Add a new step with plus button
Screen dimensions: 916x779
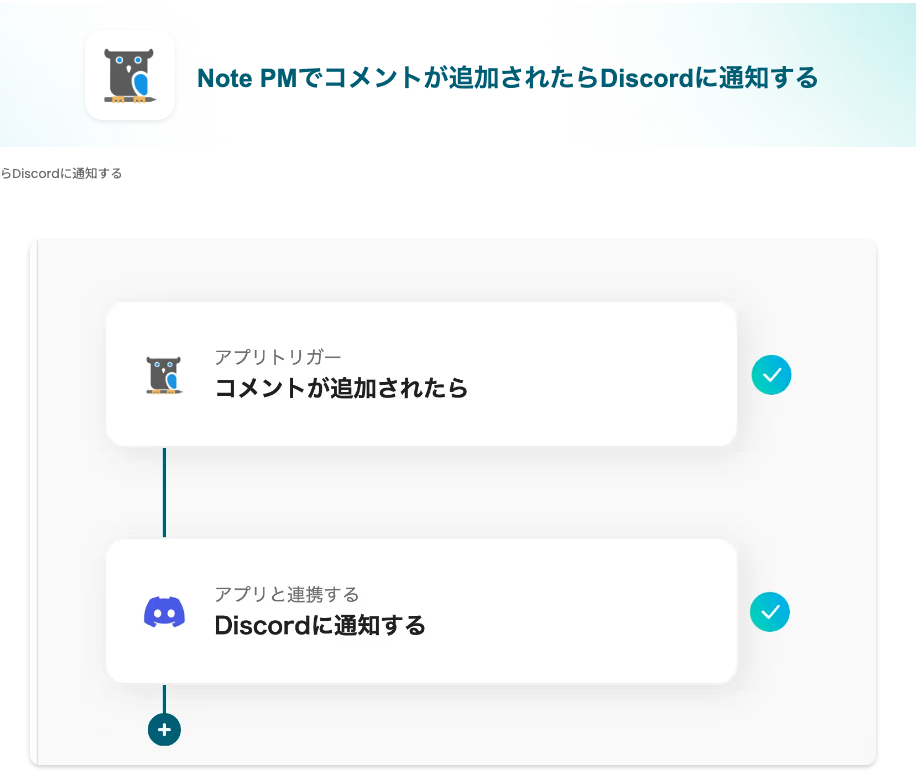pyautogui.click(x=164, y=730)
